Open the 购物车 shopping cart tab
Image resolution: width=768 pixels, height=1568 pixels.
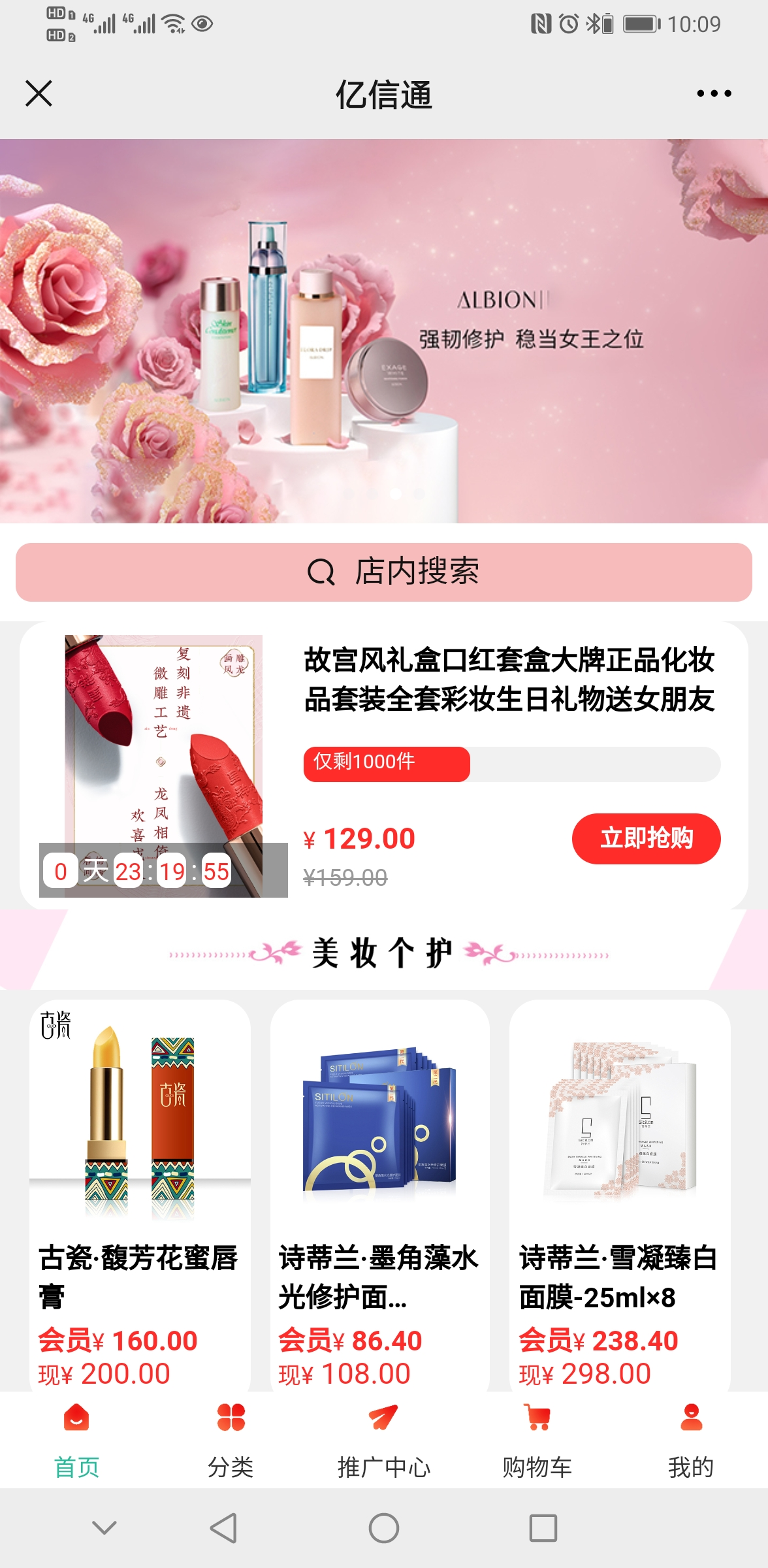537,1441
